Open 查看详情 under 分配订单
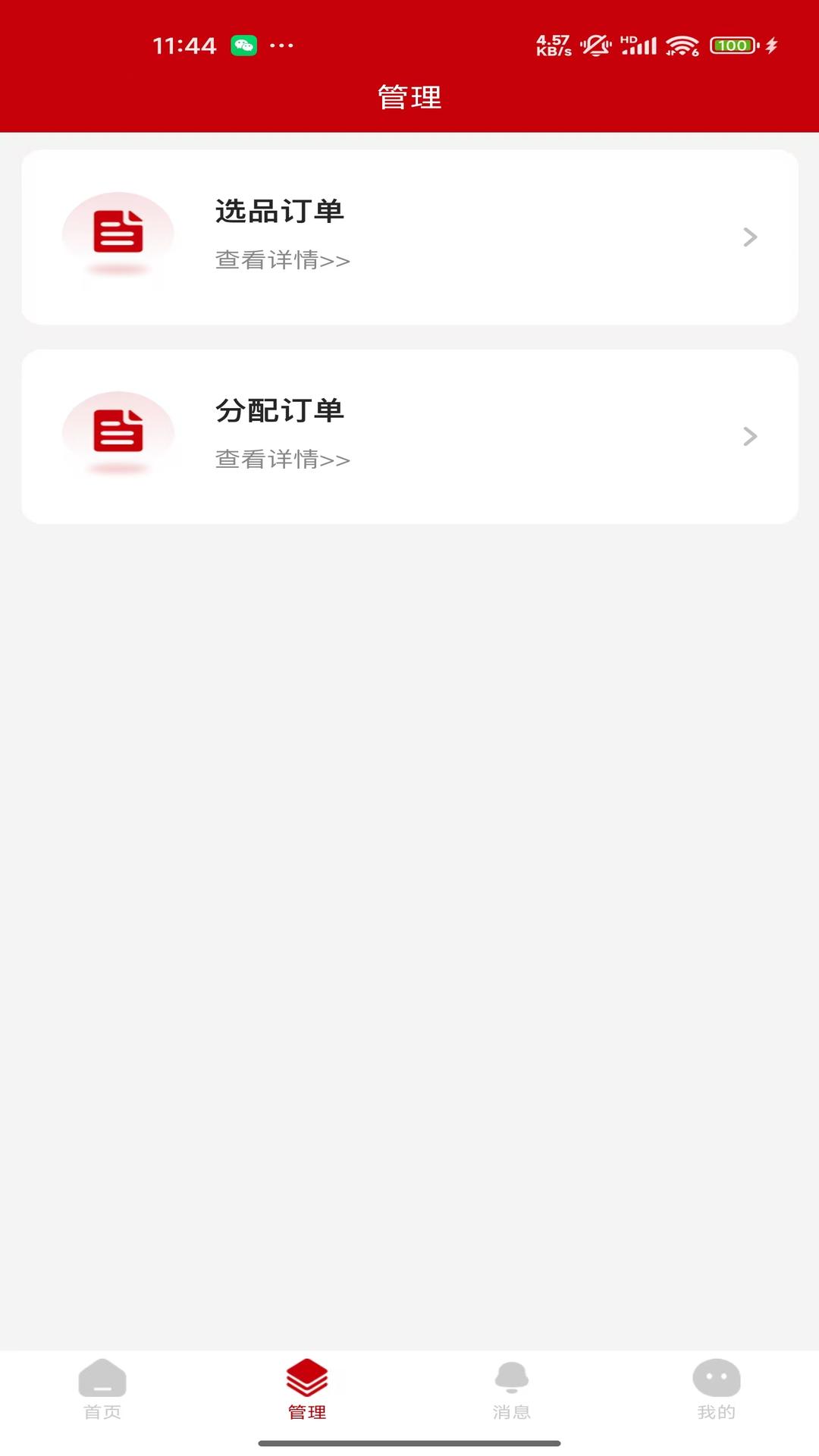 pos(282,460)
